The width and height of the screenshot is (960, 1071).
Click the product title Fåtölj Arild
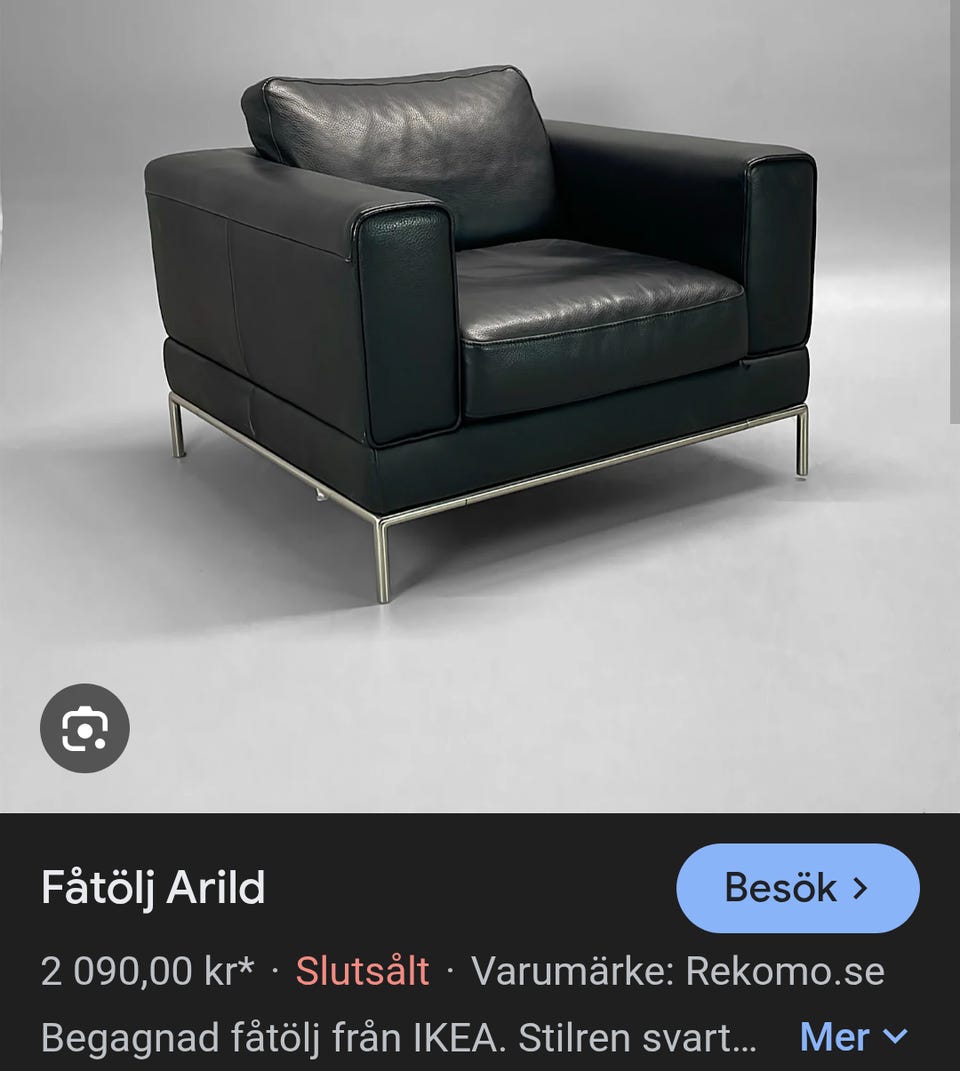151,886
